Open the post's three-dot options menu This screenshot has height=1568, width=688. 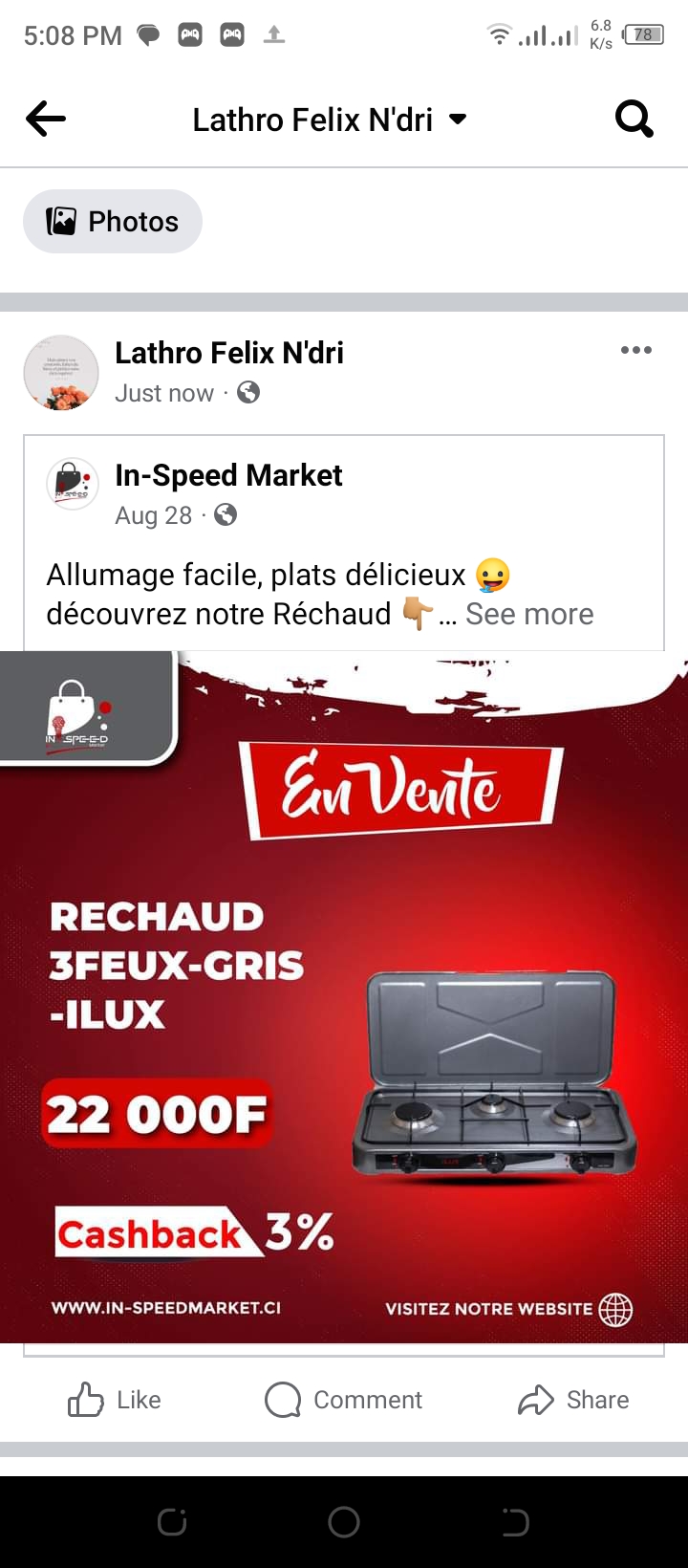pyautogui.click(x=635, y=350)
